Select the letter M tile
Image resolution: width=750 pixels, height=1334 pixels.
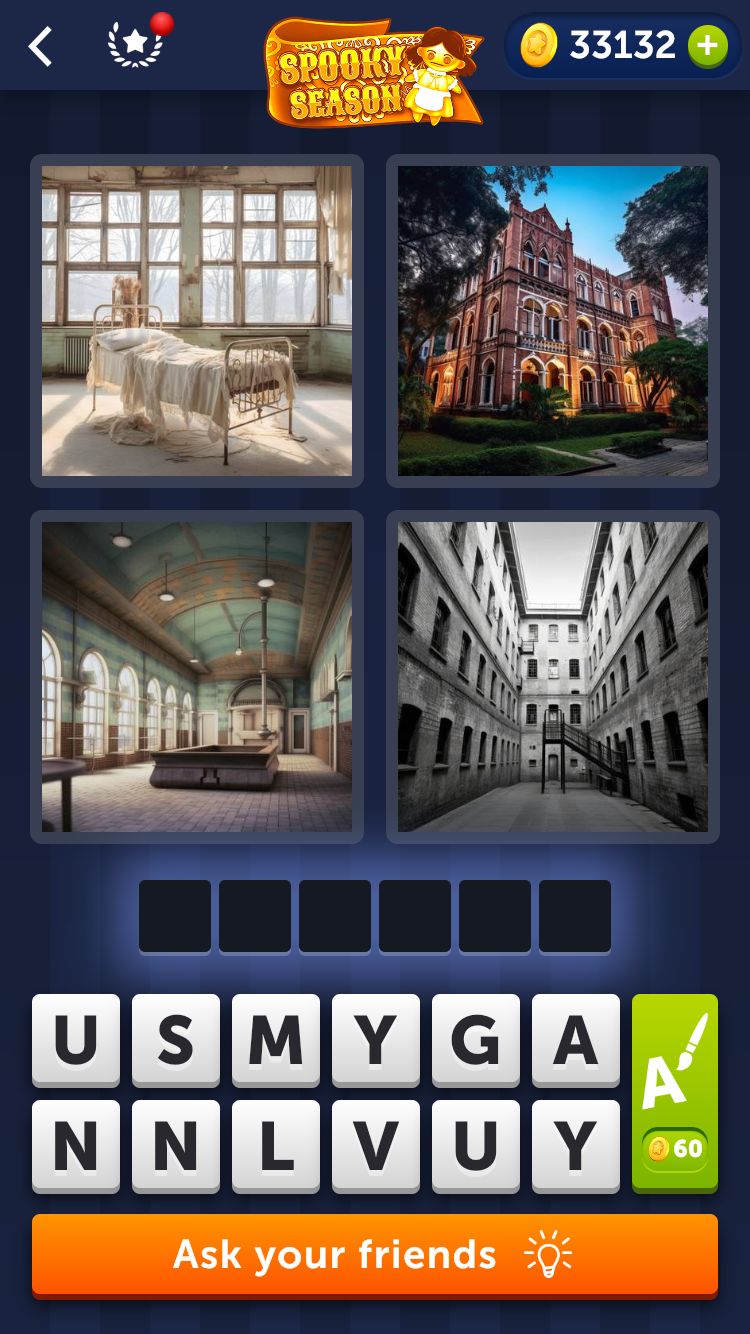tap(276, 1040)
